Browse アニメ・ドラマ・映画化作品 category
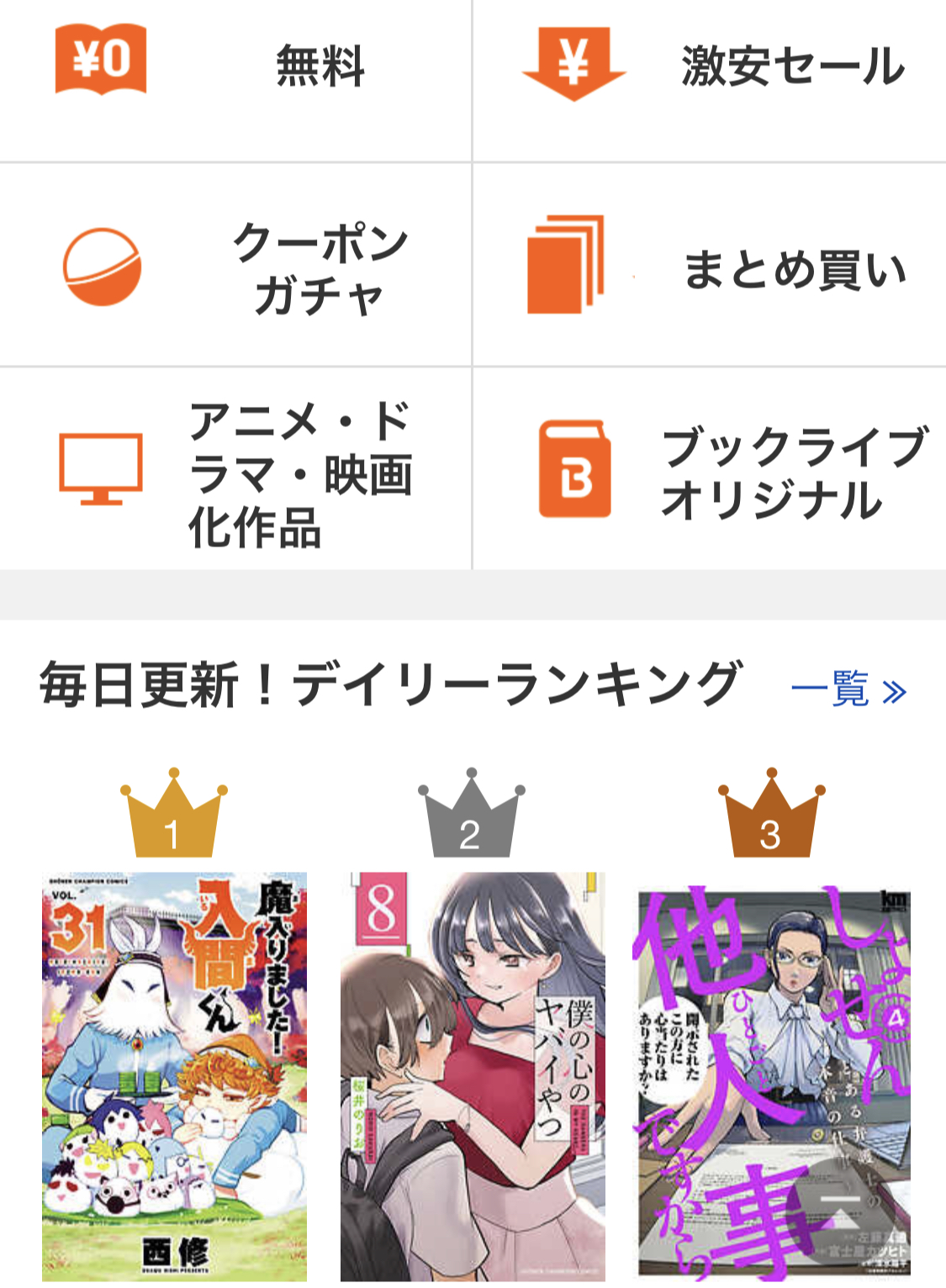The height and width of the screenshot is (1288, 946). (x=235, y=472)
